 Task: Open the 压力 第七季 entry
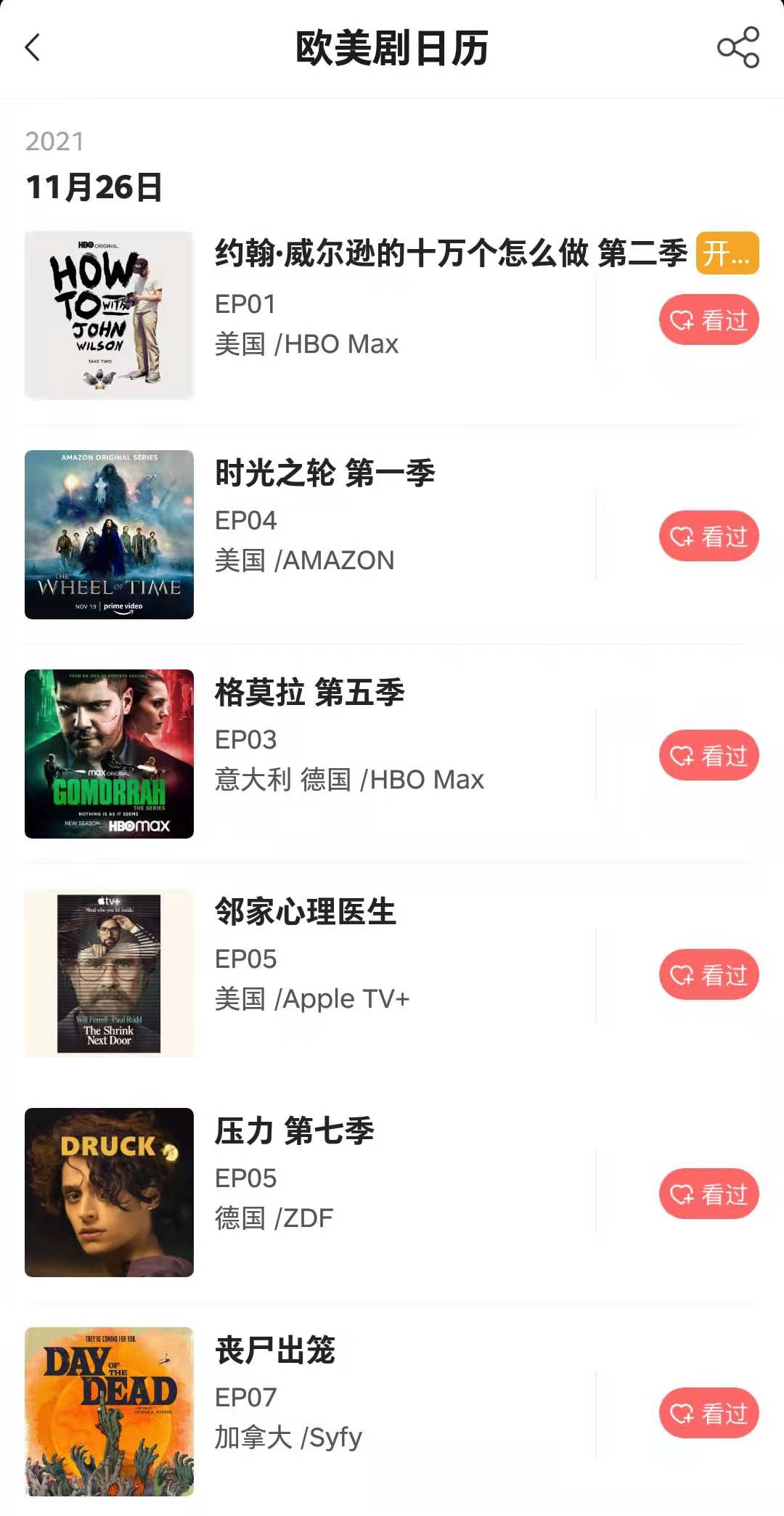click(x=295, y=1131)
